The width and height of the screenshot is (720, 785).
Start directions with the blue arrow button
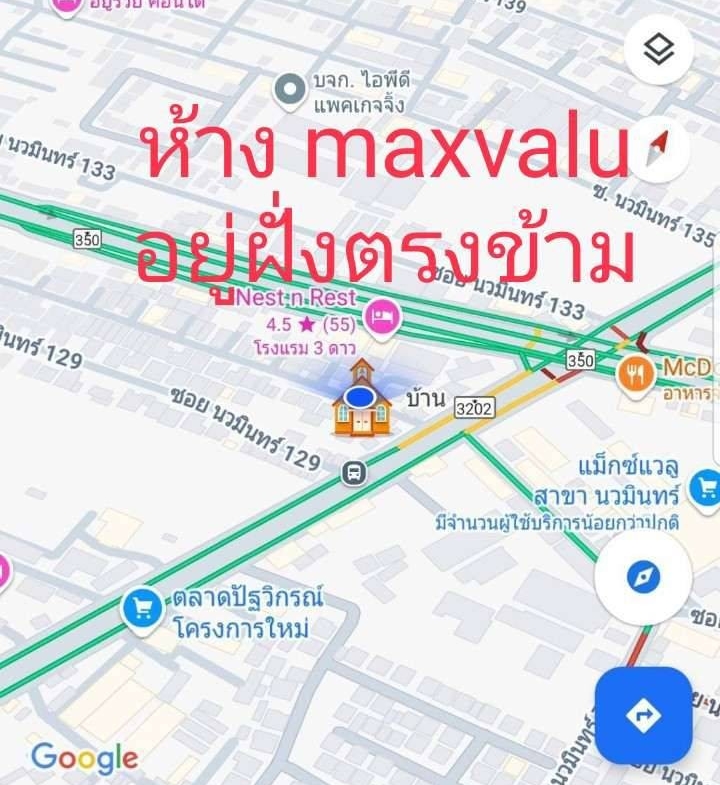pos(643,715)
